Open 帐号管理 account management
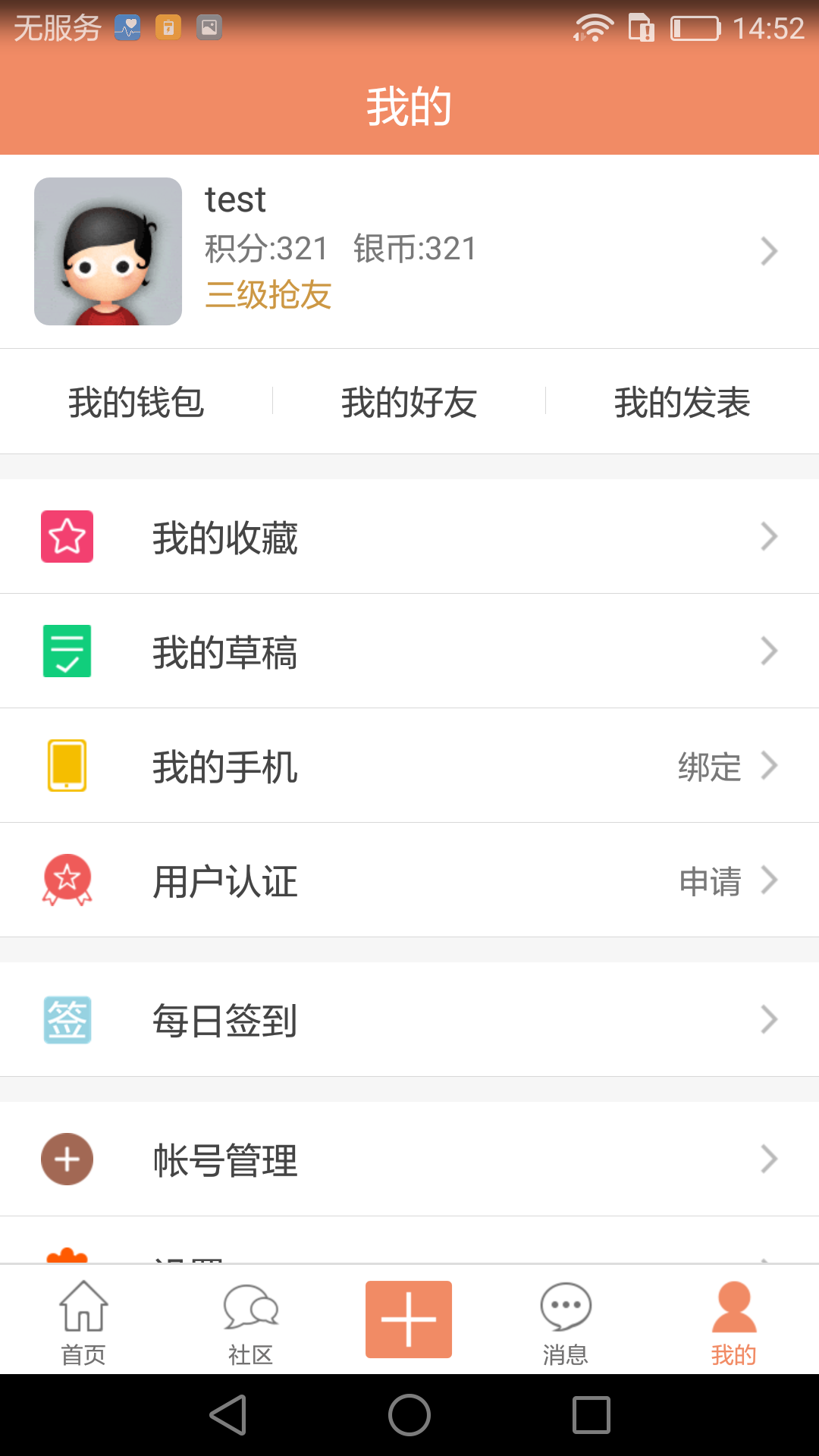Screen dimensions: 819x1456 point(409,1159)
